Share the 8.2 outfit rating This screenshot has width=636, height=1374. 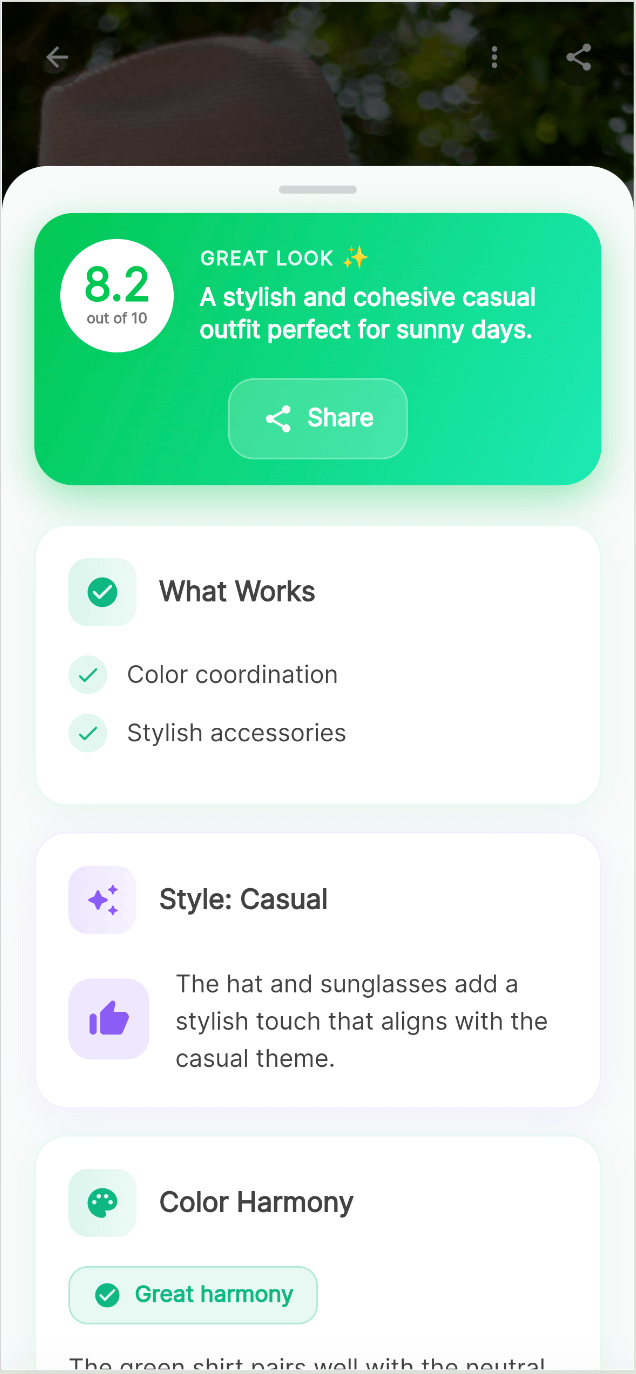[318, 418]
